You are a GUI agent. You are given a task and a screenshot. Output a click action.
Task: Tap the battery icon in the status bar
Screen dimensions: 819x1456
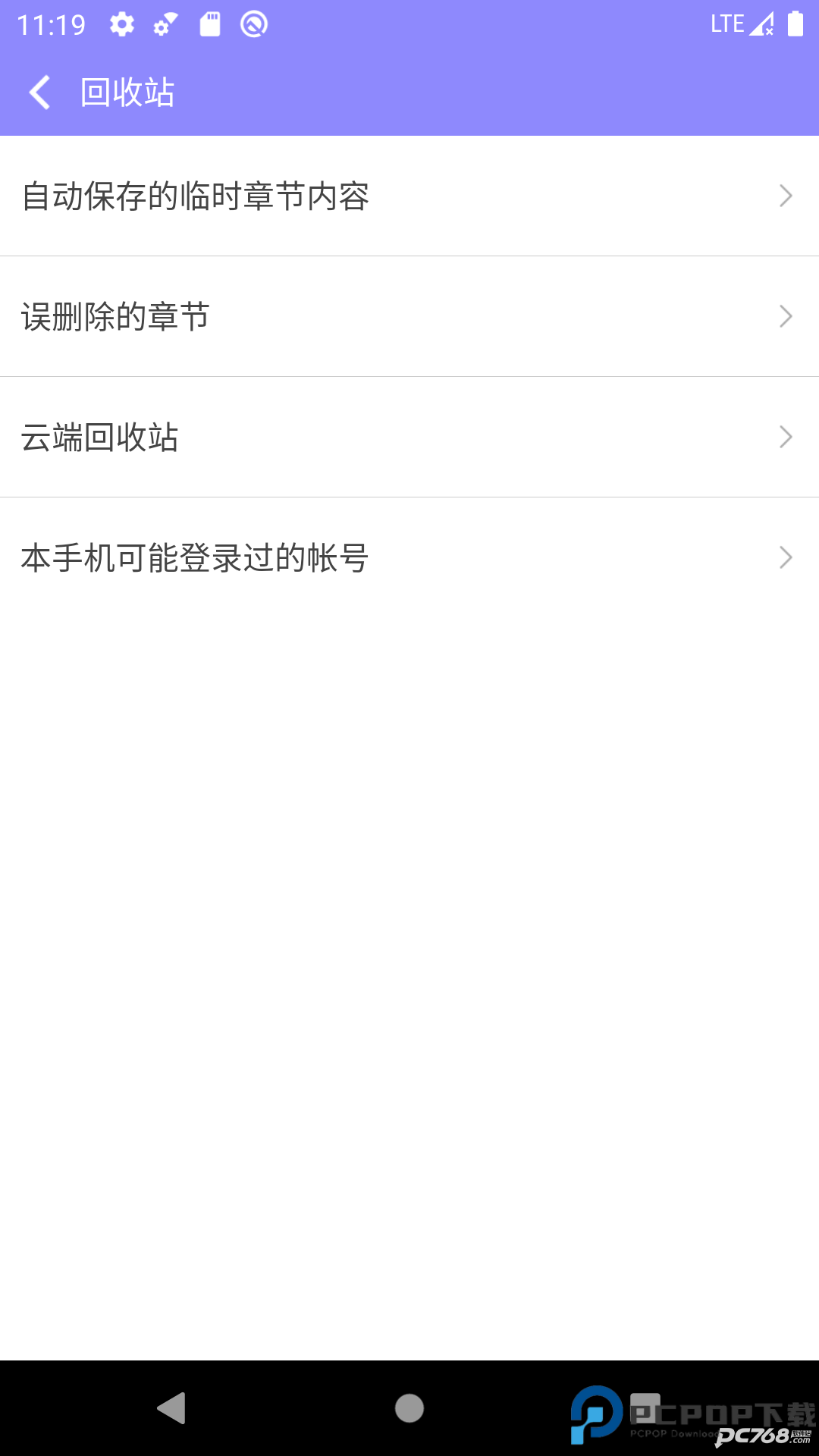(793, 25)
